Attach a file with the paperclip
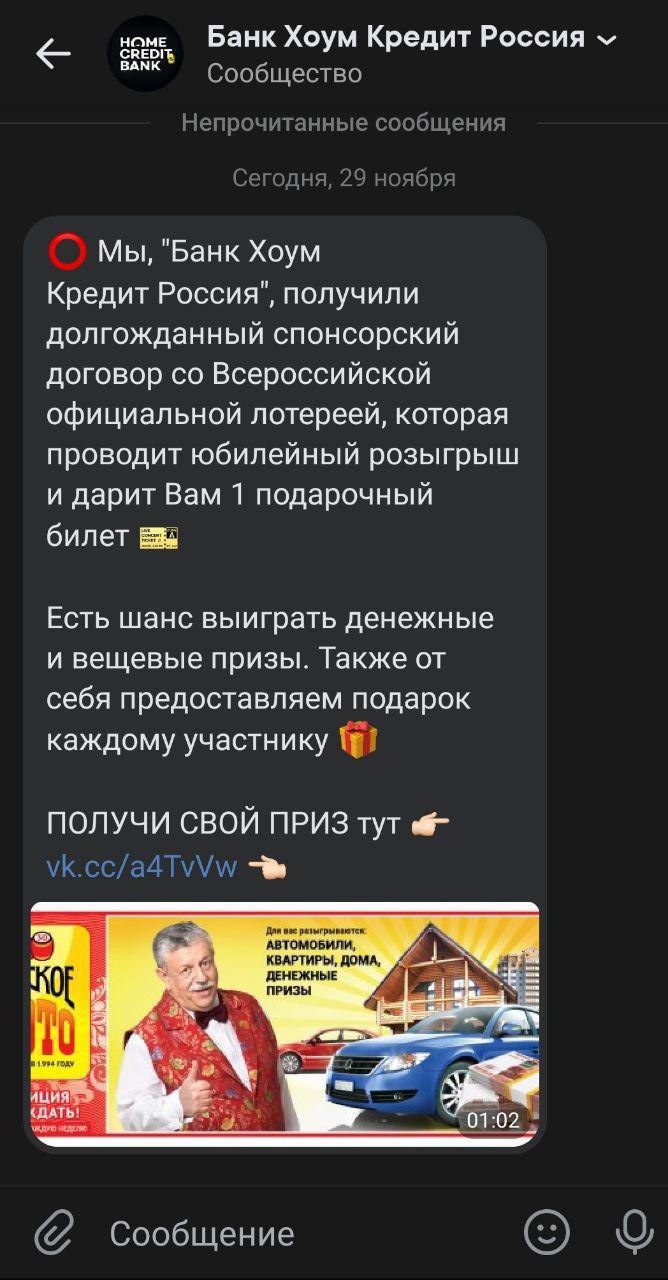Viewport: 668px width, 1280px height. 55,1232
